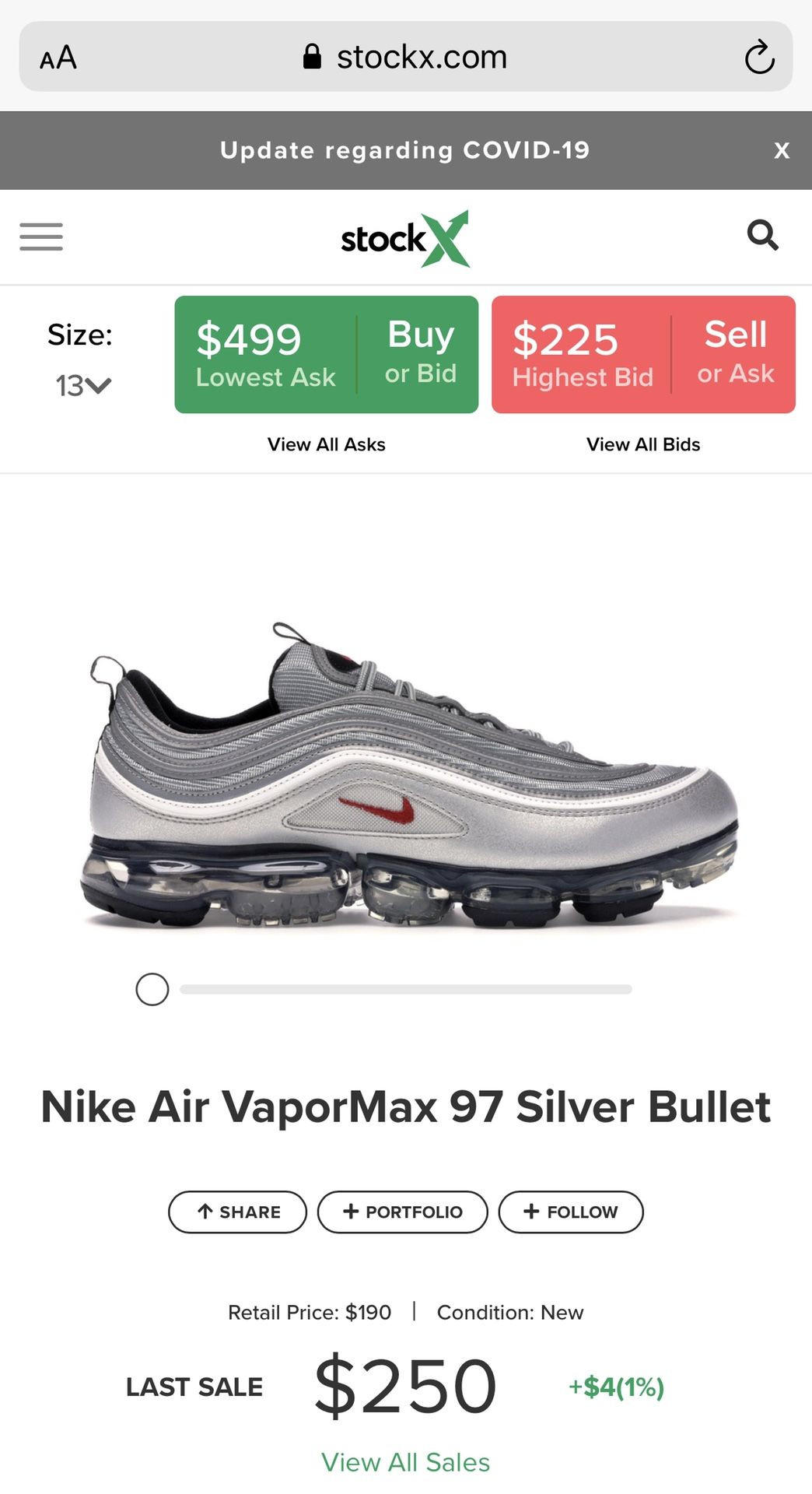The image size is (812, 1494).
Task: Open the hamburger menu
Action: point(41,237)
